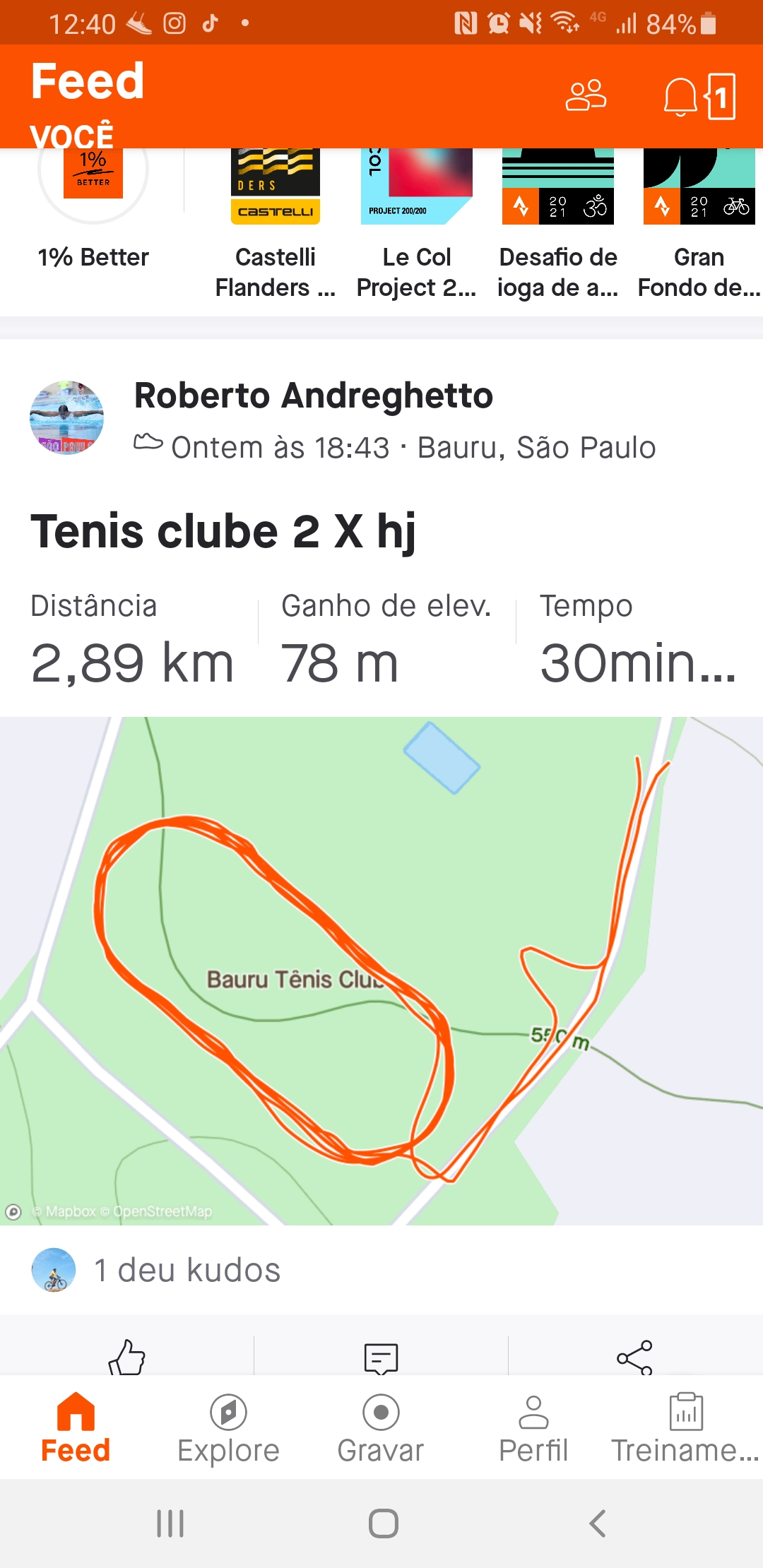The width and height of the screenshot is (763, 1568).
Task: Open recent apps from navigation bar
Action: pyautogui.click(x=170, y=1523)
